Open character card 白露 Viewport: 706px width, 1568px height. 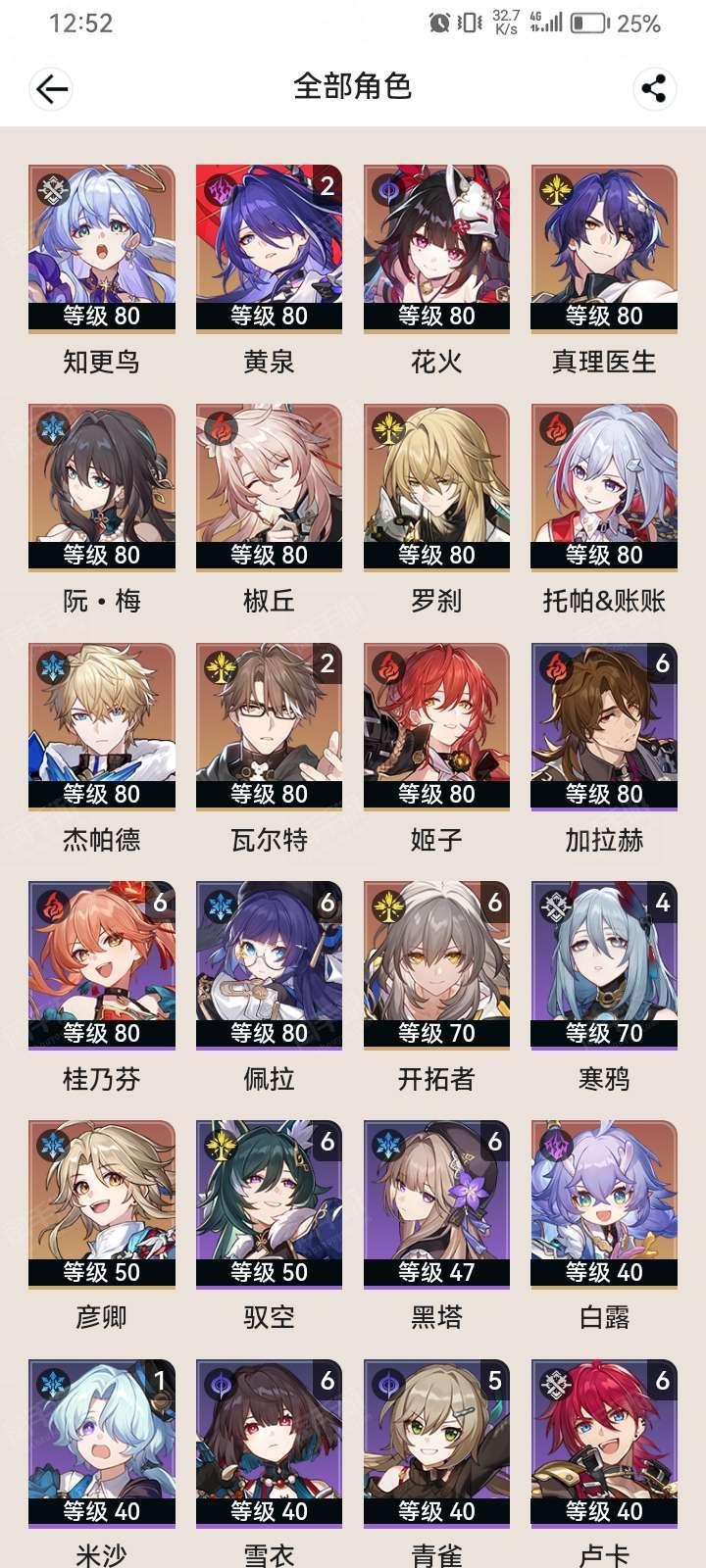pyautogui.click(x=604, y=1204)
